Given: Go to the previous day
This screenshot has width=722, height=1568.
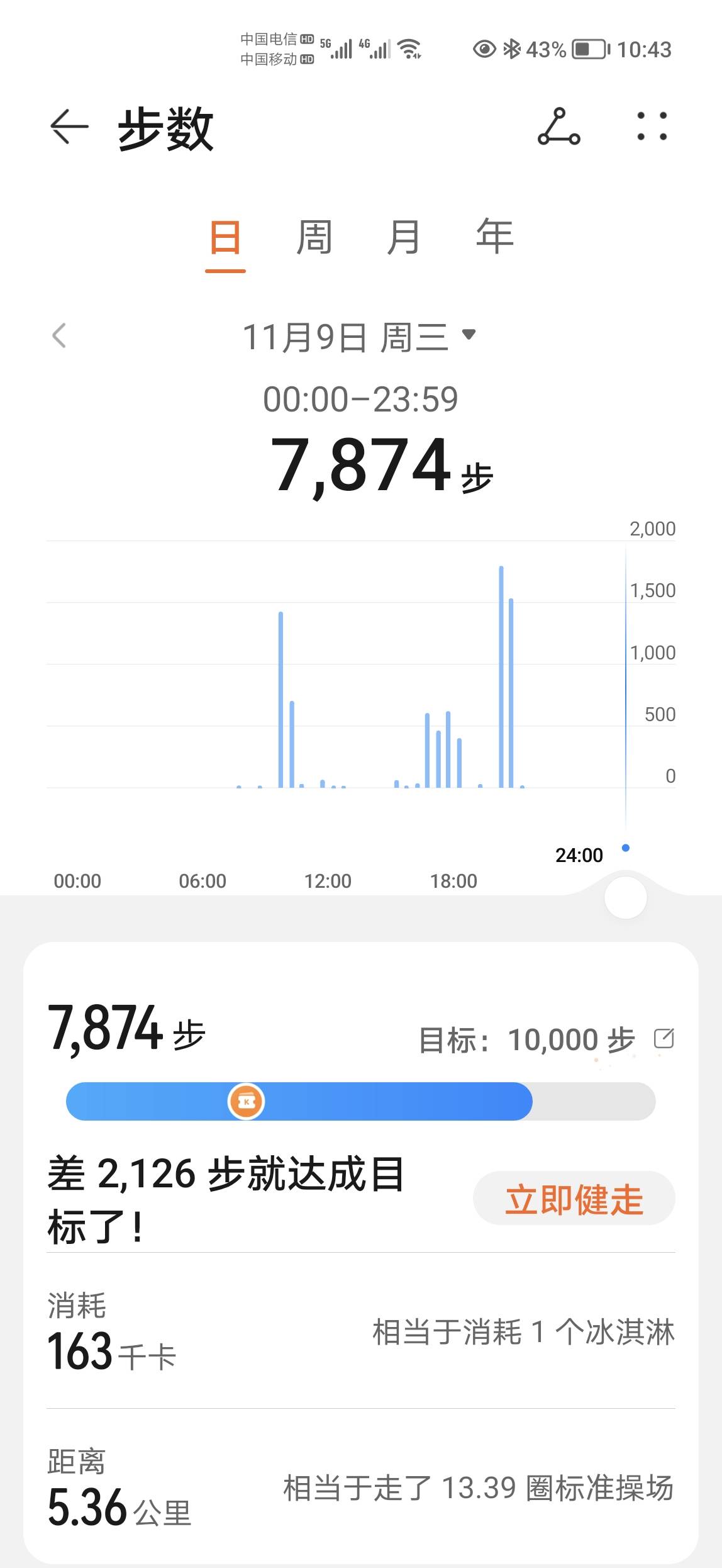Looking at the screenshot, I should [x=59, y=335].
